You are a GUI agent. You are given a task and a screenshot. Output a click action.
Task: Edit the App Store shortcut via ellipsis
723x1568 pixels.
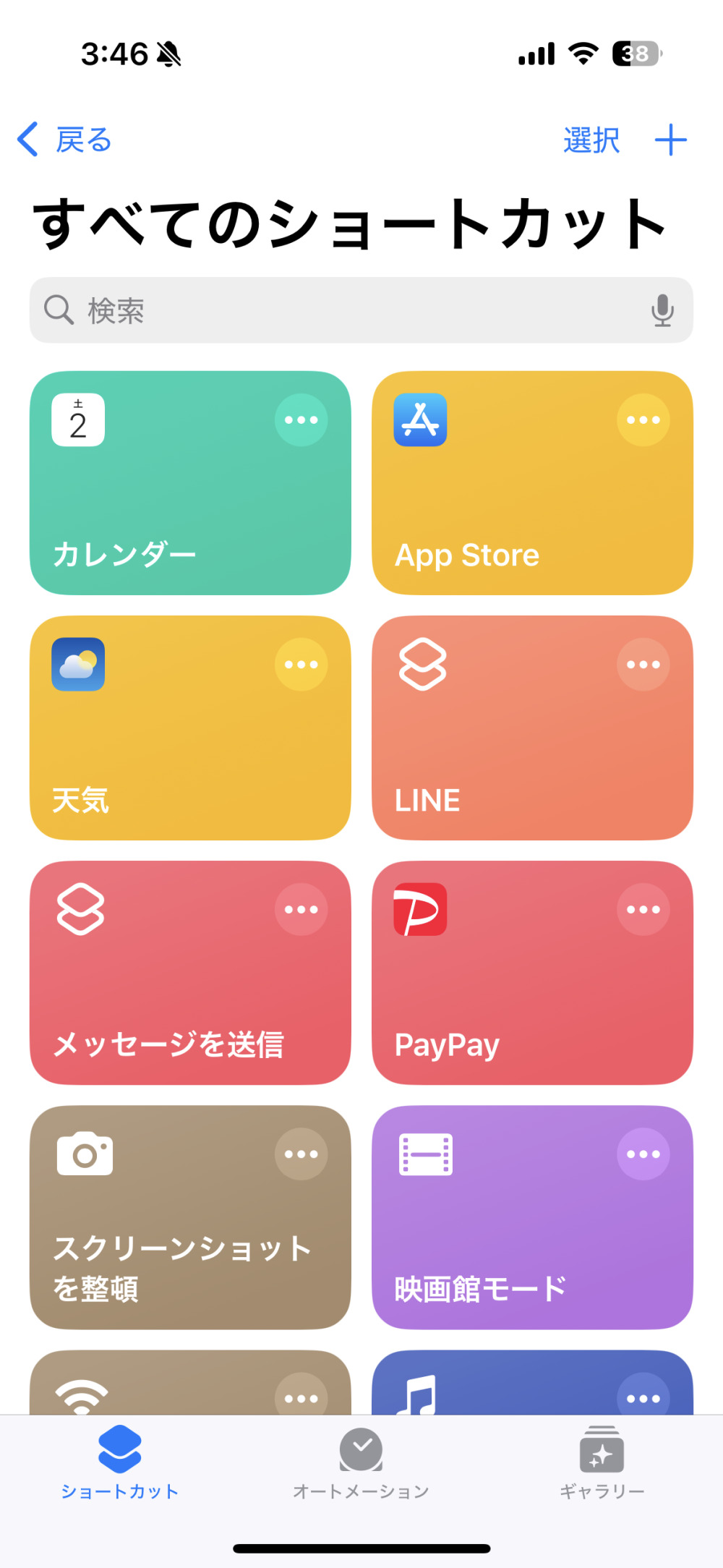(643, 420)
